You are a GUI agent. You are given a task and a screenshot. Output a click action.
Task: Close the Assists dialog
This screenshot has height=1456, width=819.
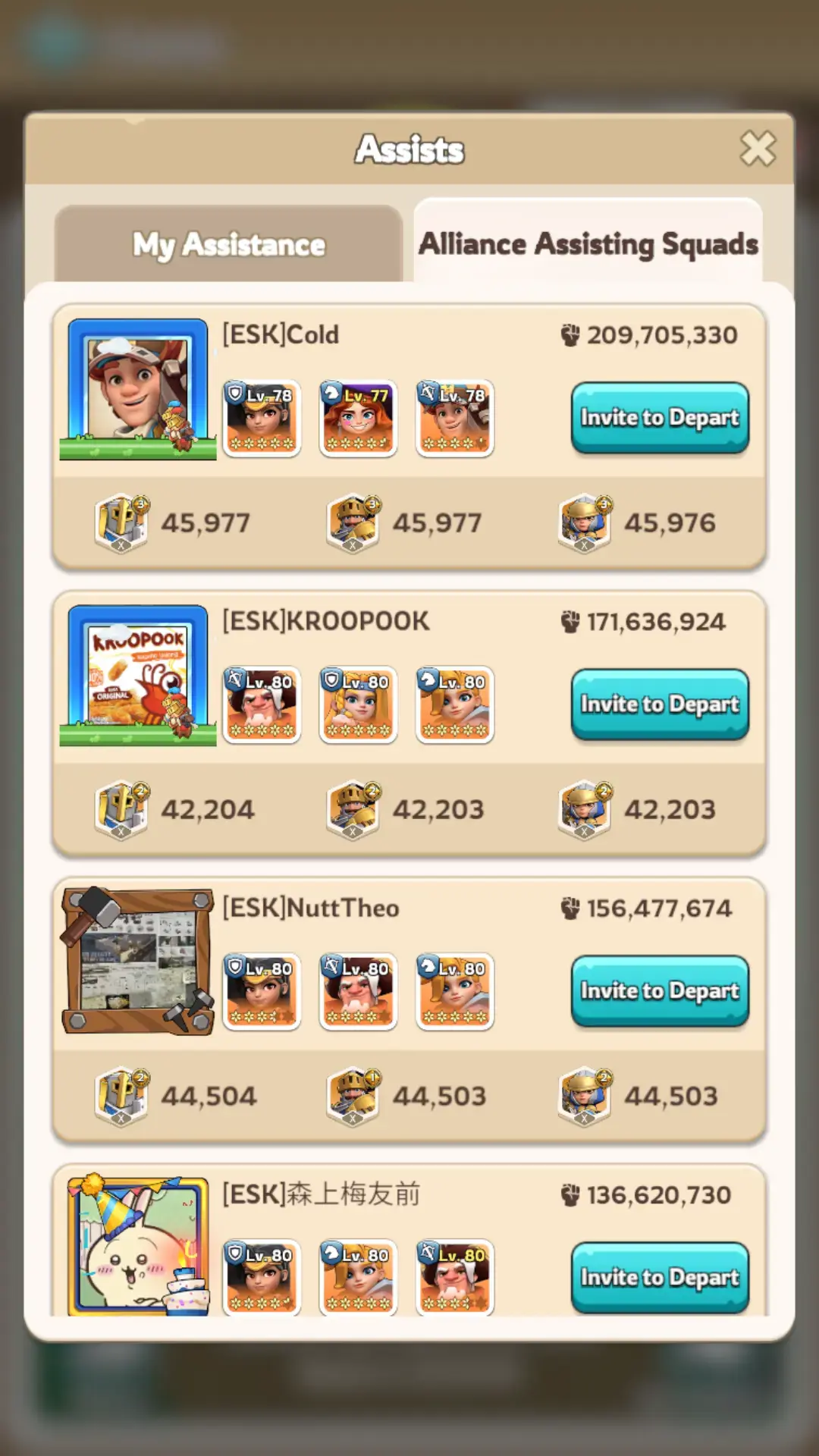(x=757, y=148)
